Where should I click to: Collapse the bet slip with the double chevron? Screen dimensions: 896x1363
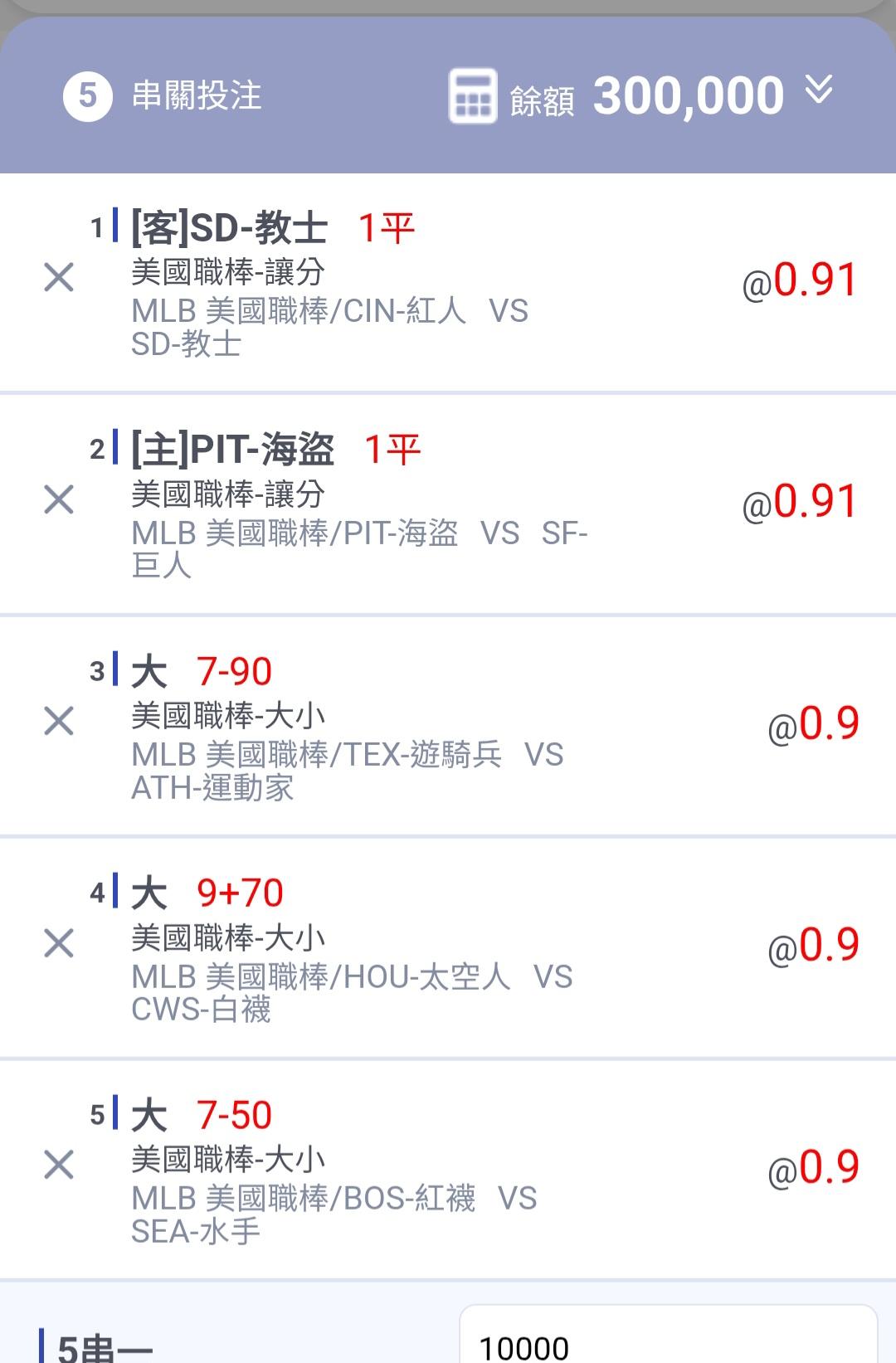click(x=819, y=89)
